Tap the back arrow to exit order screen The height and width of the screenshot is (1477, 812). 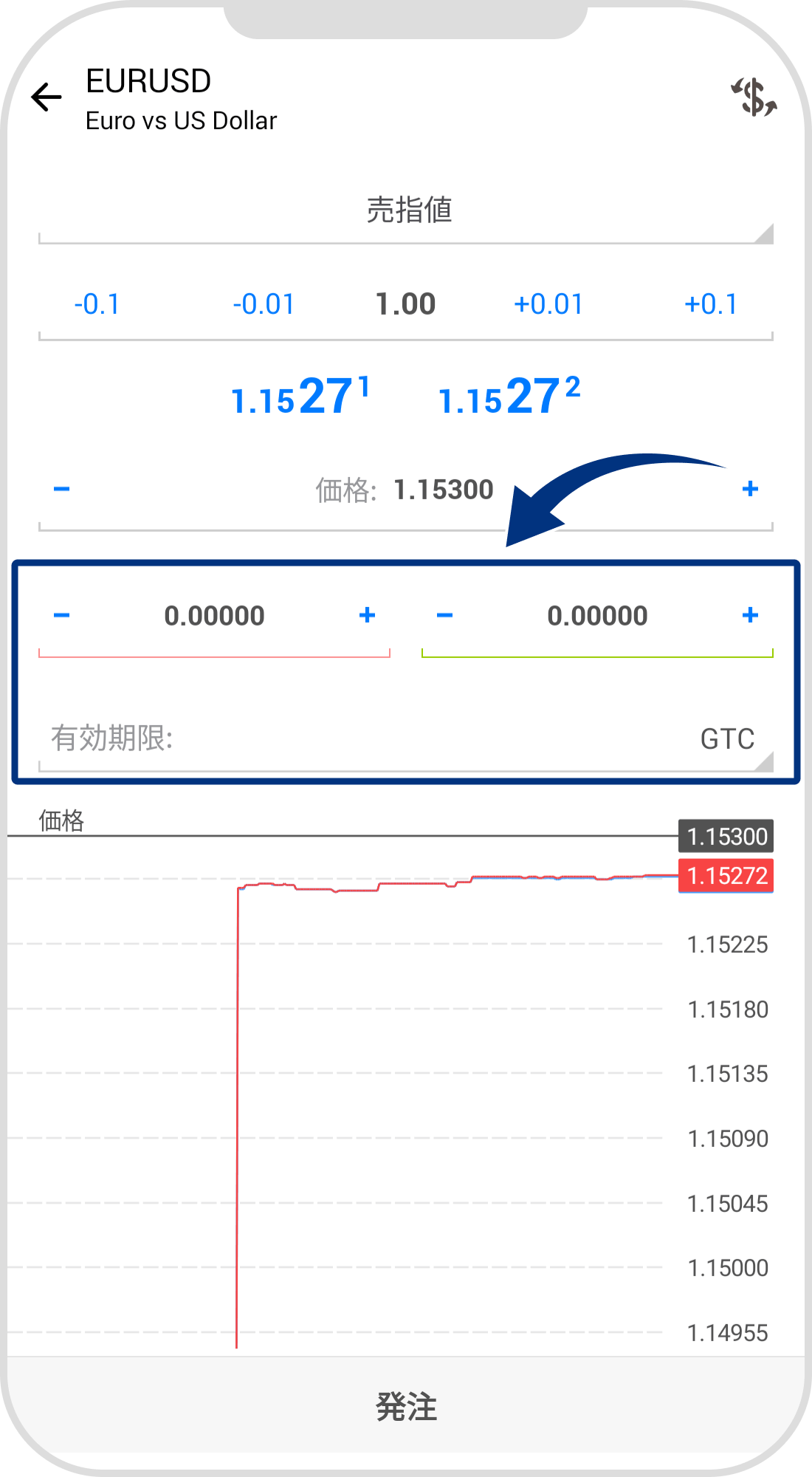(46, 97)
